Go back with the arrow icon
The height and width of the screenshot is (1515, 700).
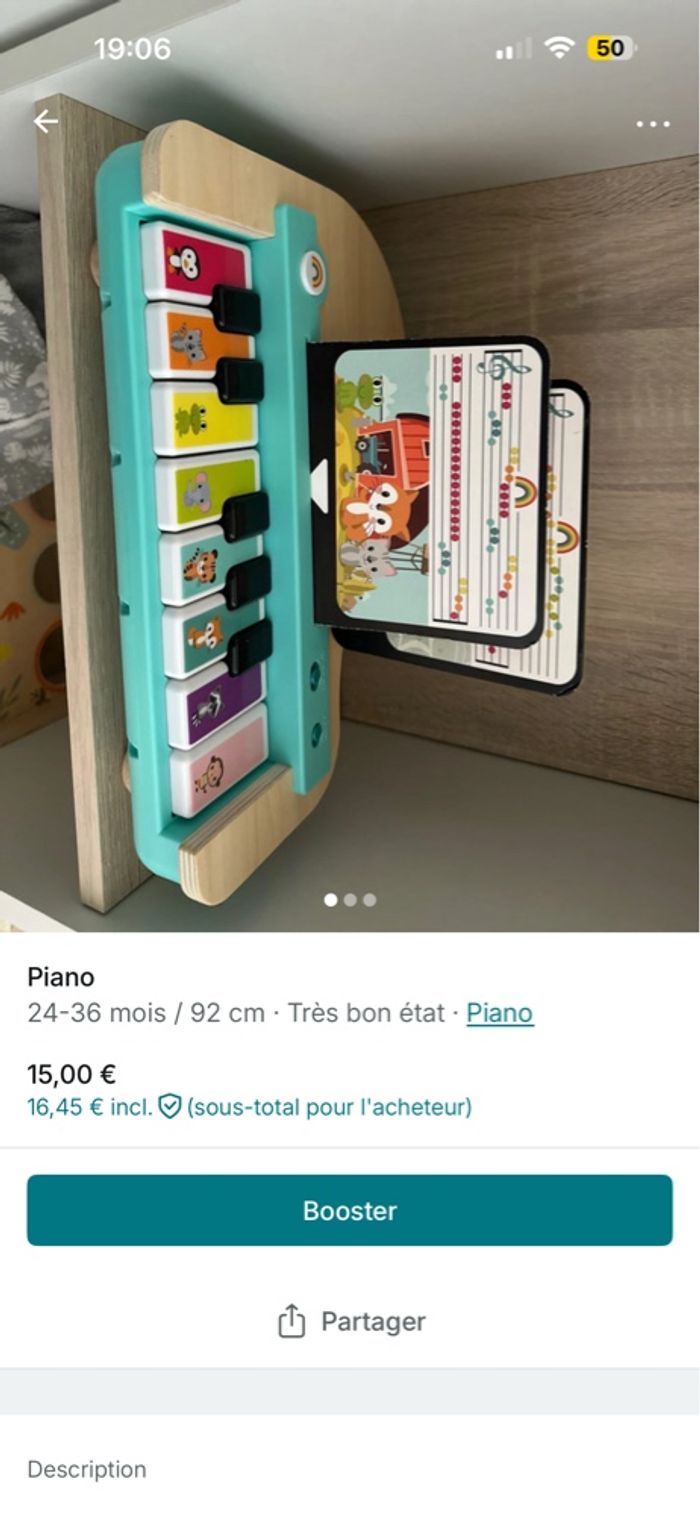[45, 122]
